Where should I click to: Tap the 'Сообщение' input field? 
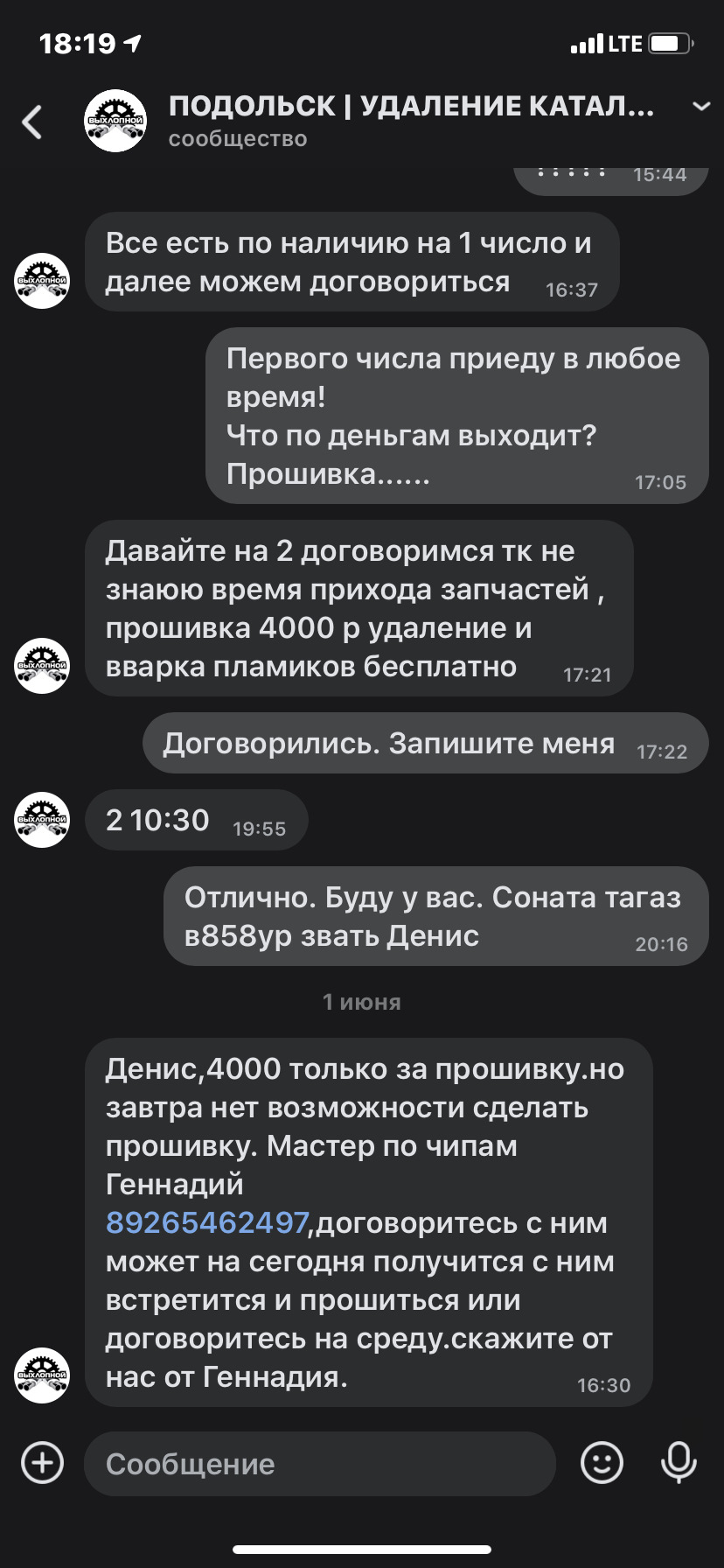click(319, 1464)
